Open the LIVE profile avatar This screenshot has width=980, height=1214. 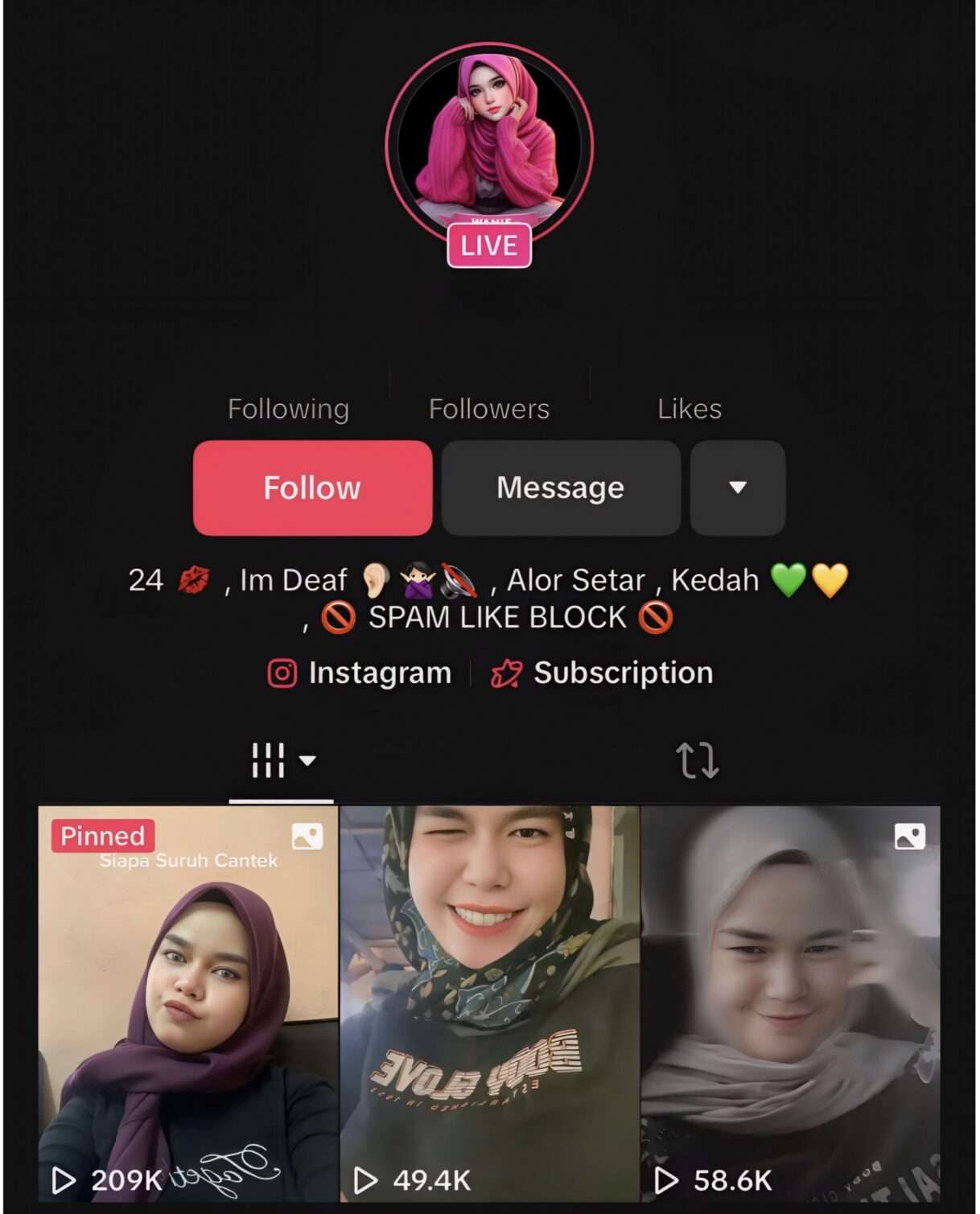(x=489, y=143)
